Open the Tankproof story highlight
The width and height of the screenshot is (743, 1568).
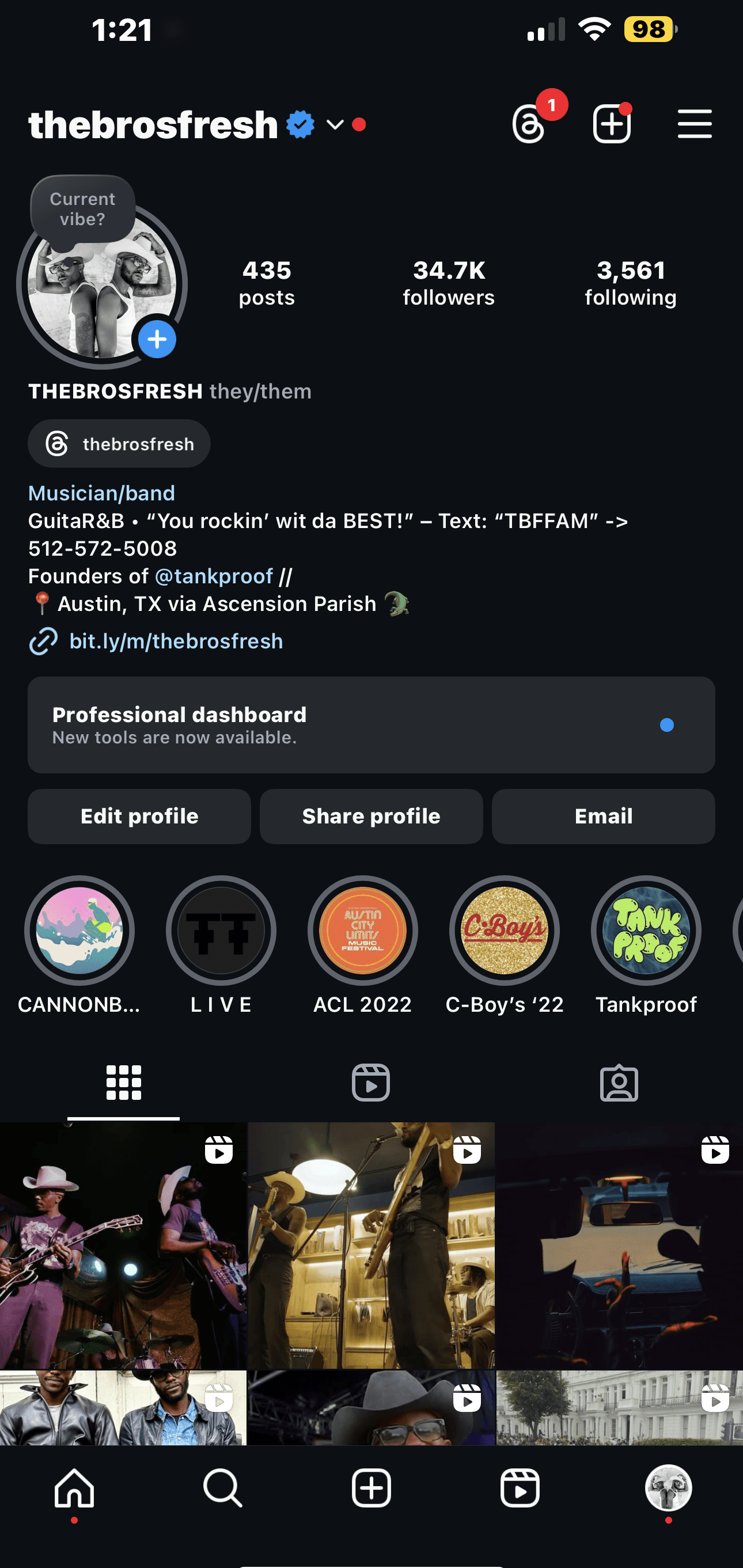[646, 931]
